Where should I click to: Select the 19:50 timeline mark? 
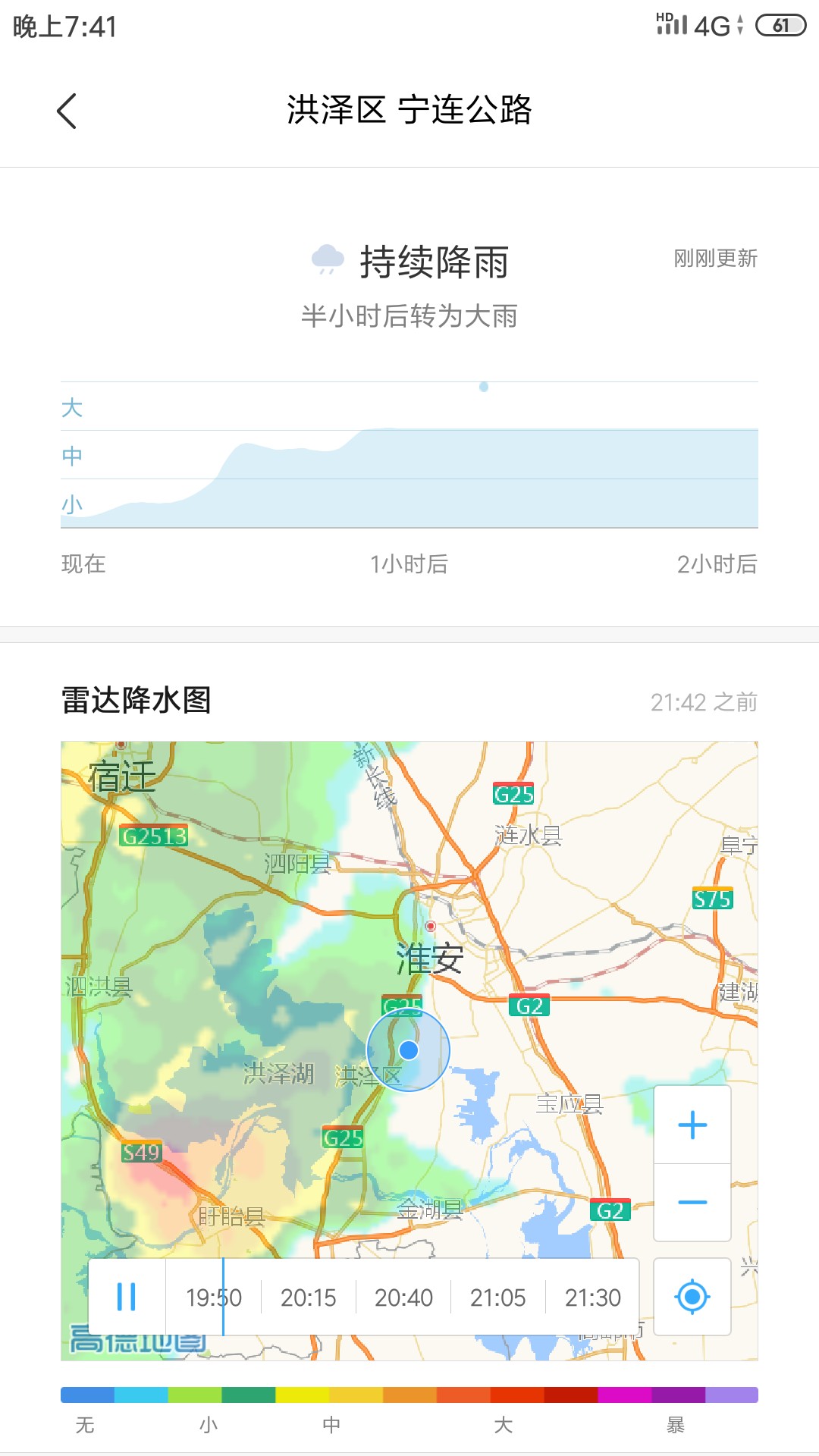pos(214,1298)
